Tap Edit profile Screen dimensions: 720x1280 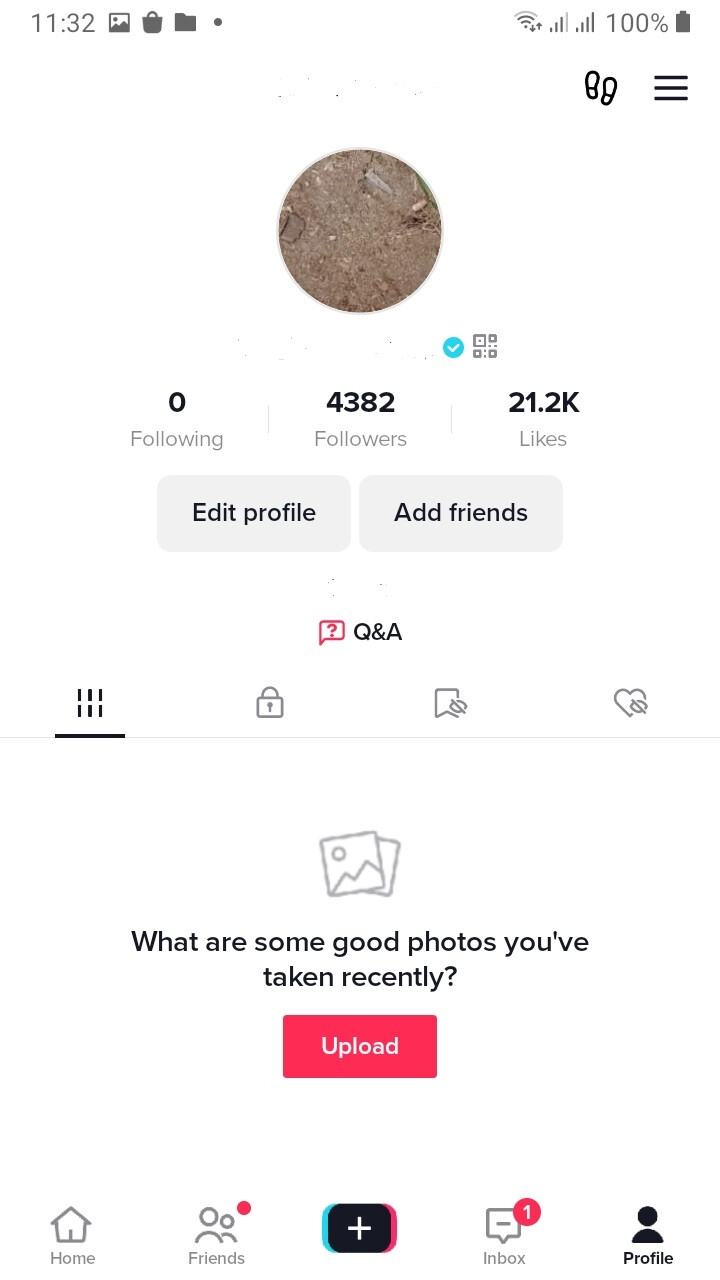254,513
